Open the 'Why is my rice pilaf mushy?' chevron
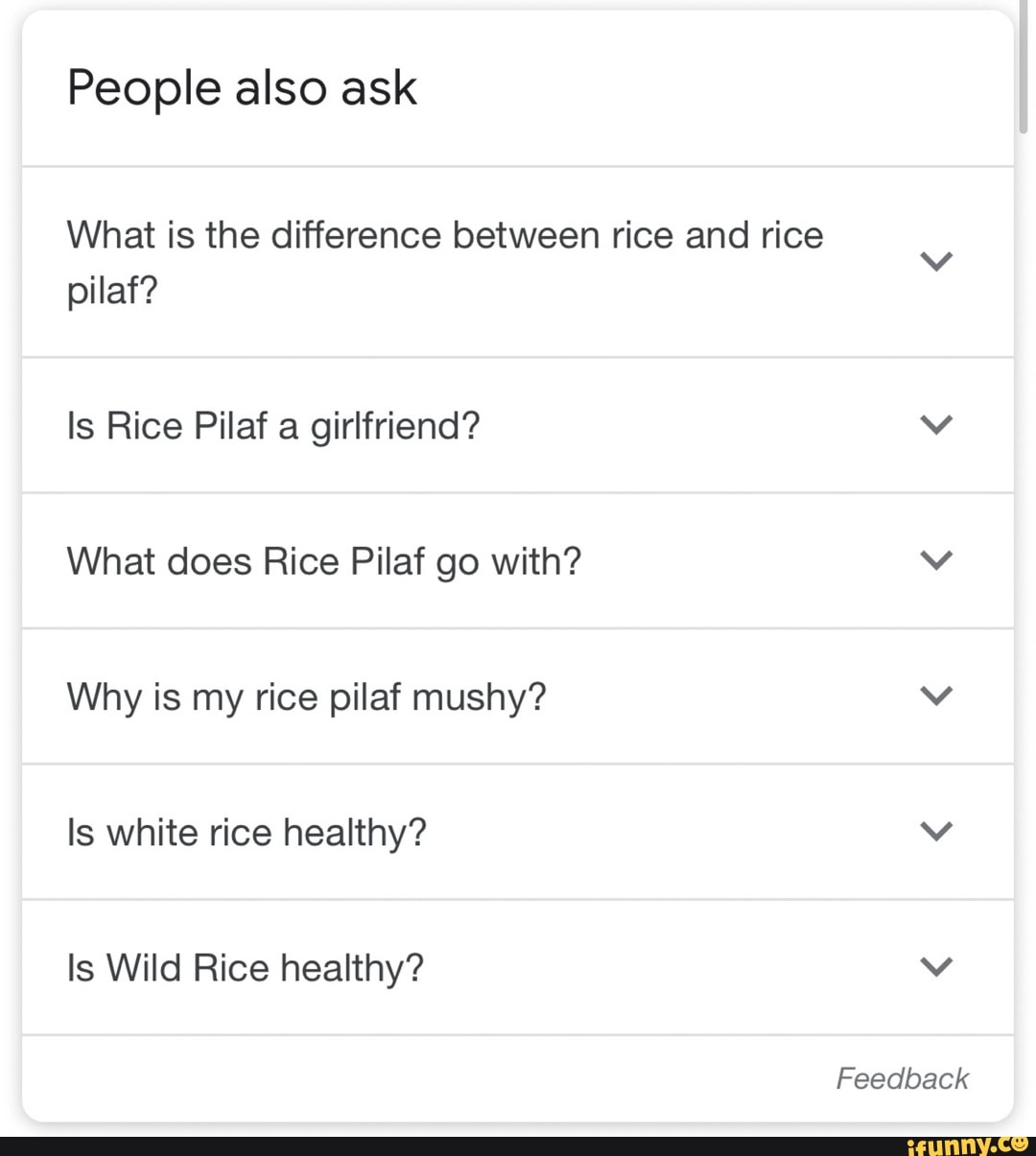The height and width of the screenshot is (1156, 1036). (936, 696)
